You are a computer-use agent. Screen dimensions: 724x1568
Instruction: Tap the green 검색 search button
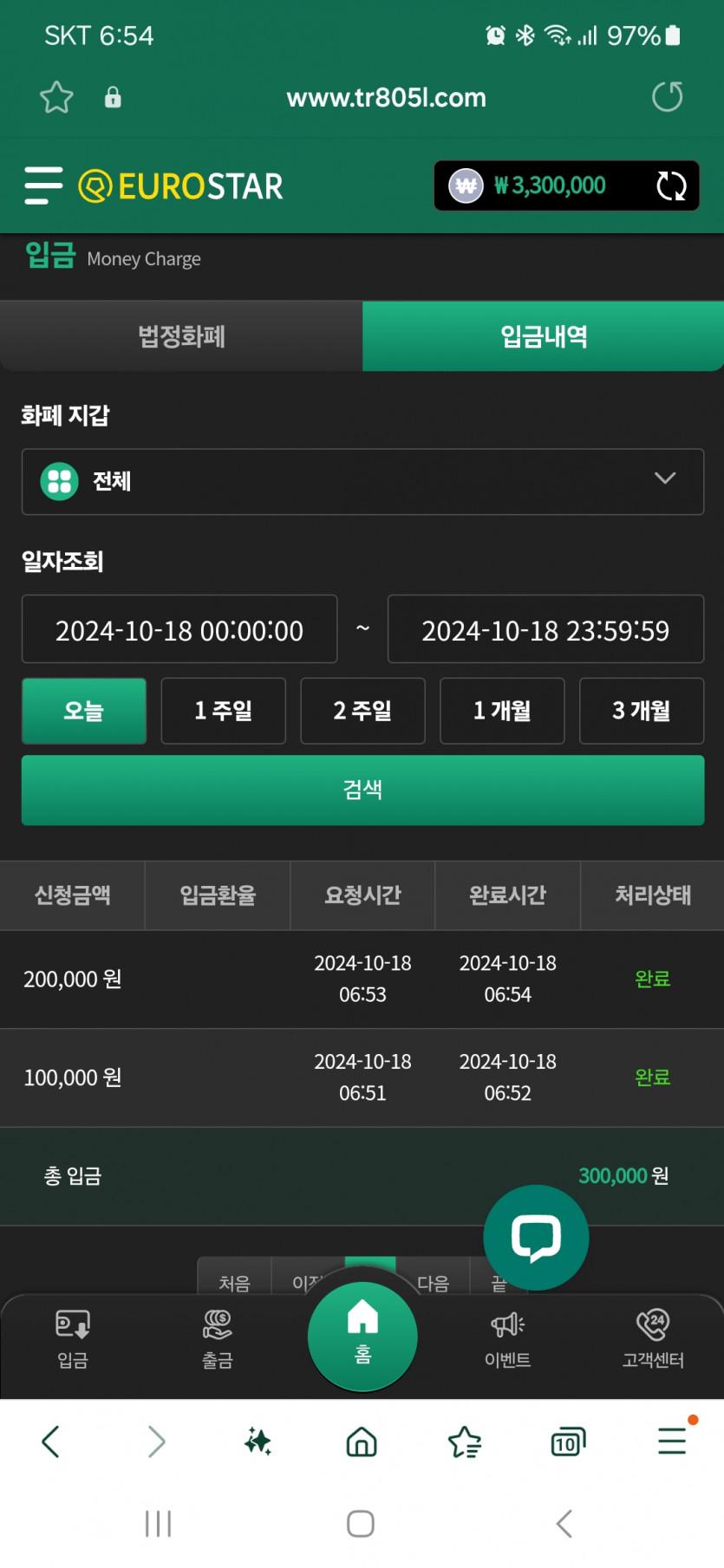pyautogui.click(x=362, y=790)
